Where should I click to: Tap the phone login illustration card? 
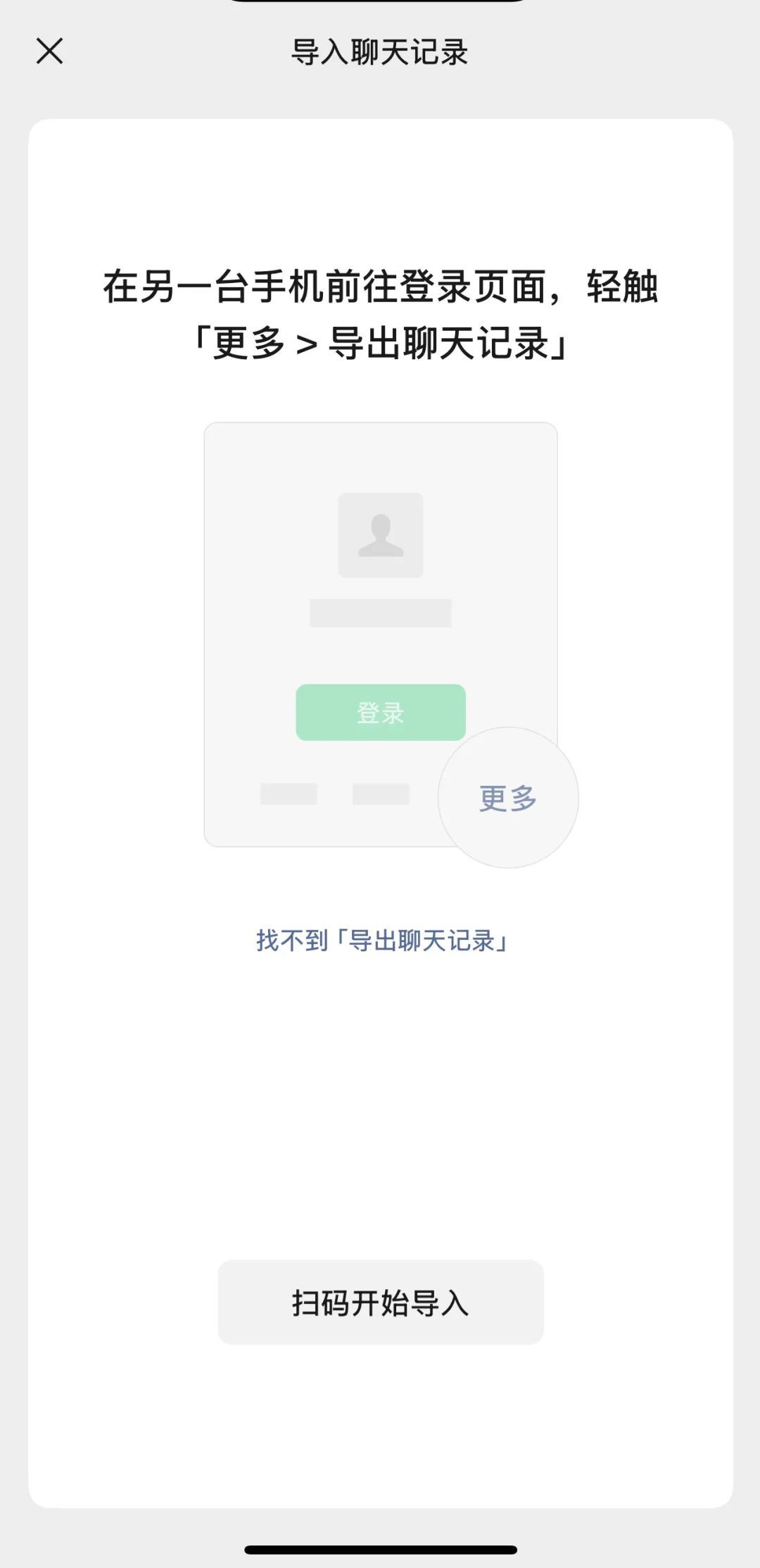click(x=380, y=632)
